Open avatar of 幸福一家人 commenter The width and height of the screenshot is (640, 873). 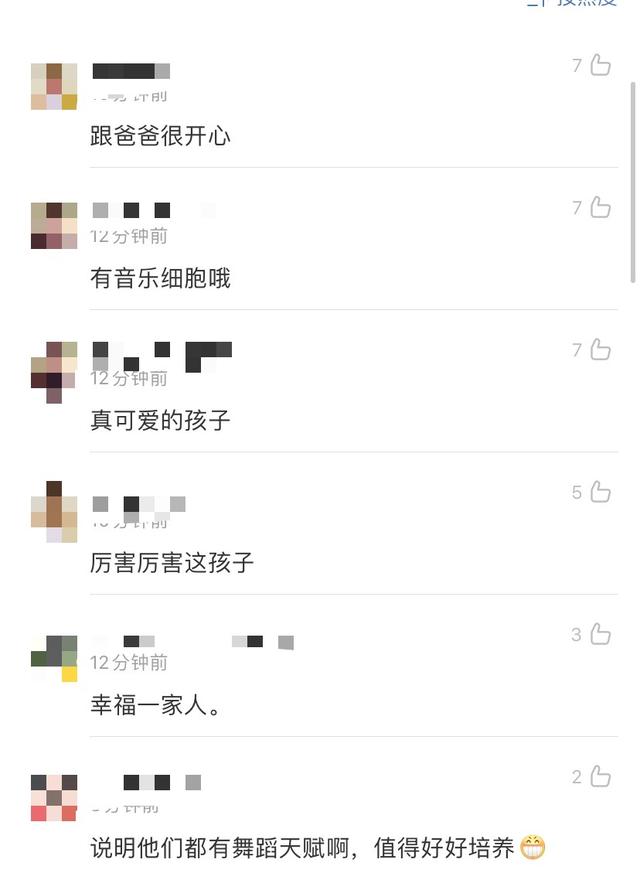(x=54, y=657)
